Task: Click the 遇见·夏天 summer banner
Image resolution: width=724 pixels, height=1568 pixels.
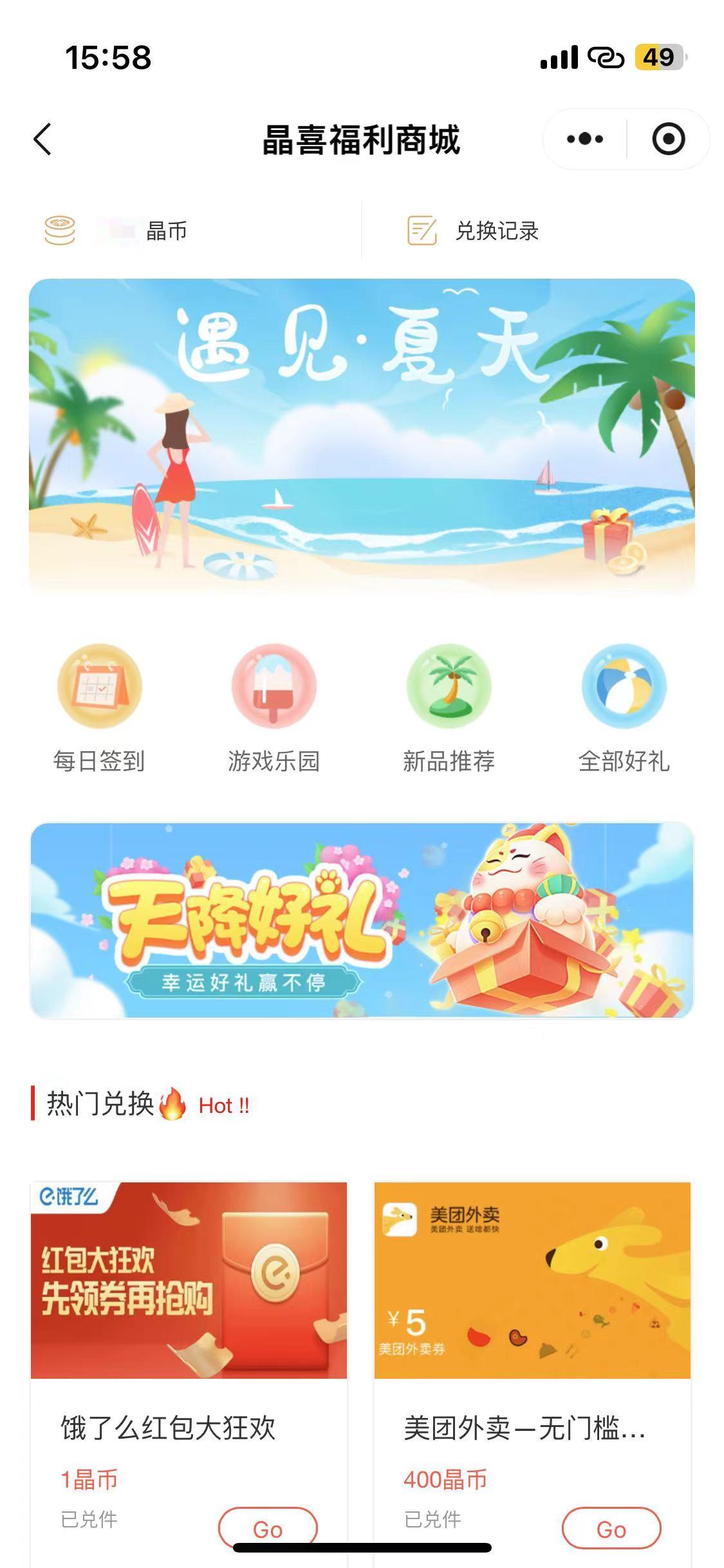Action: [x=362, y=434]
